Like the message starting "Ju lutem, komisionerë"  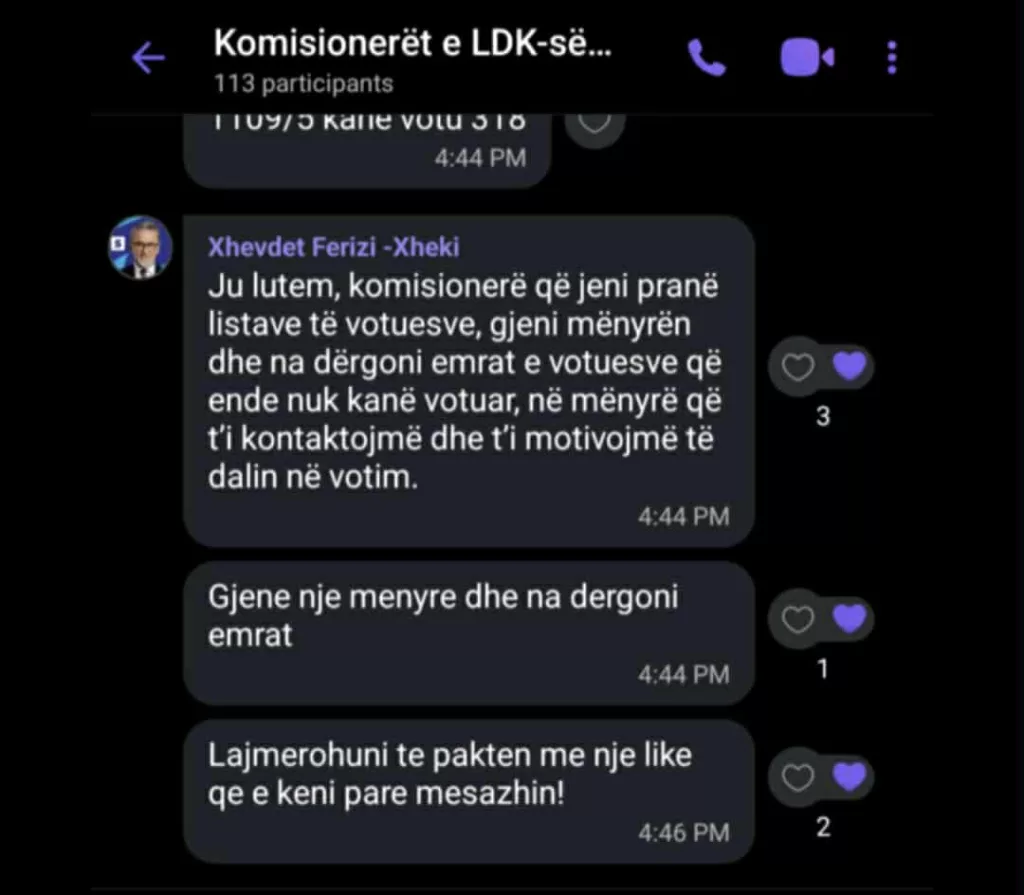click(x=798, y=368)
